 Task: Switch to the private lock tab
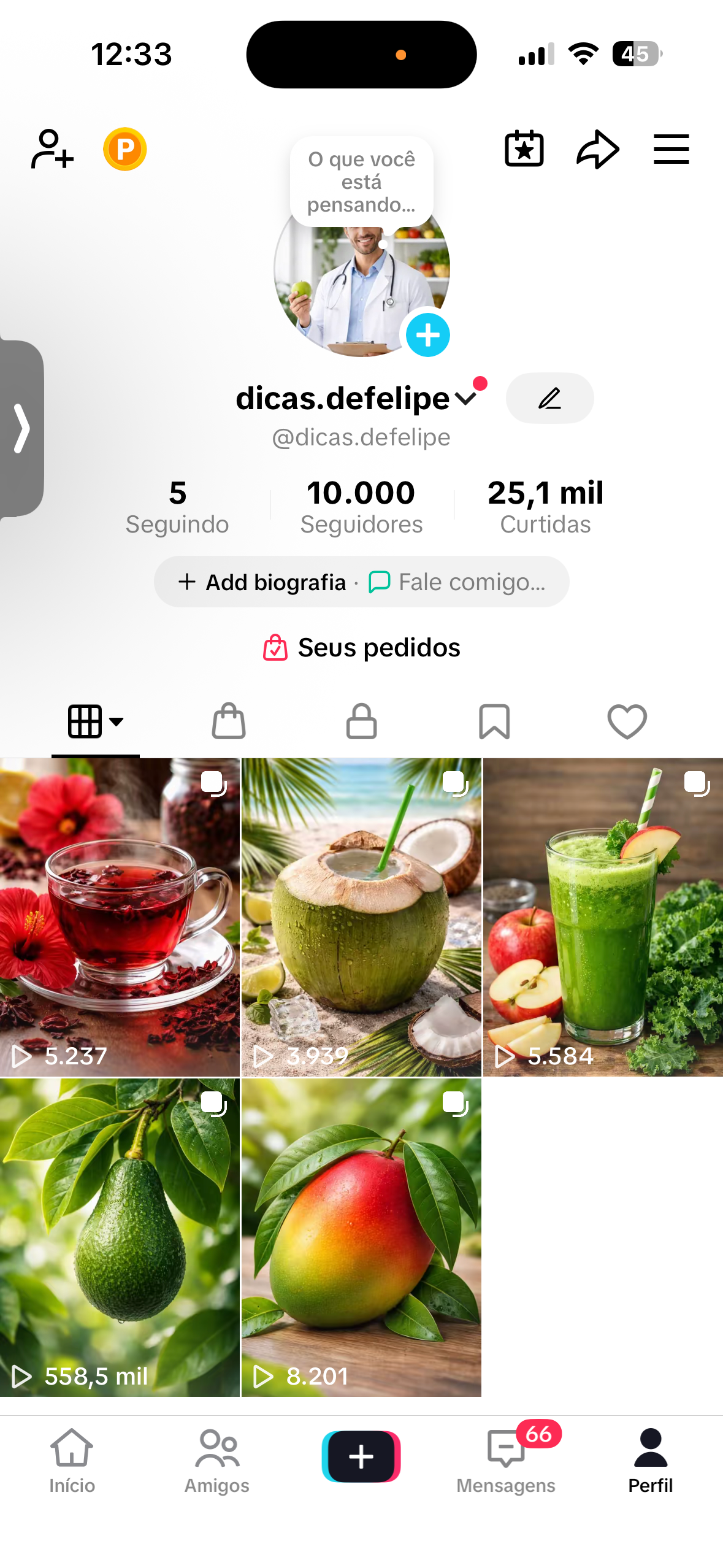(361, 721)
